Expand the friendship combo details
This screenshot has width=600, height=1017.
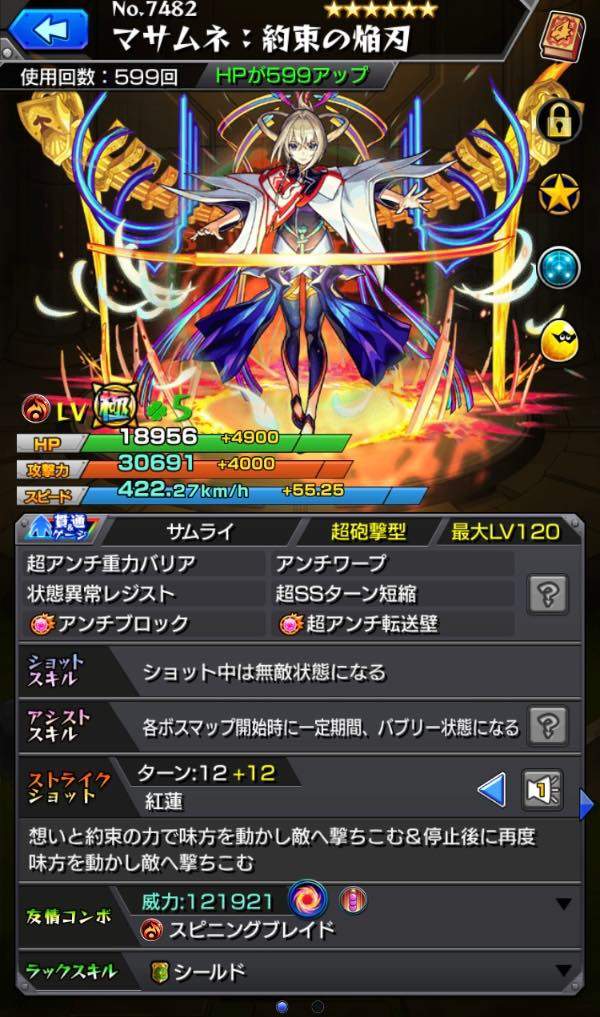click(564, 904)
